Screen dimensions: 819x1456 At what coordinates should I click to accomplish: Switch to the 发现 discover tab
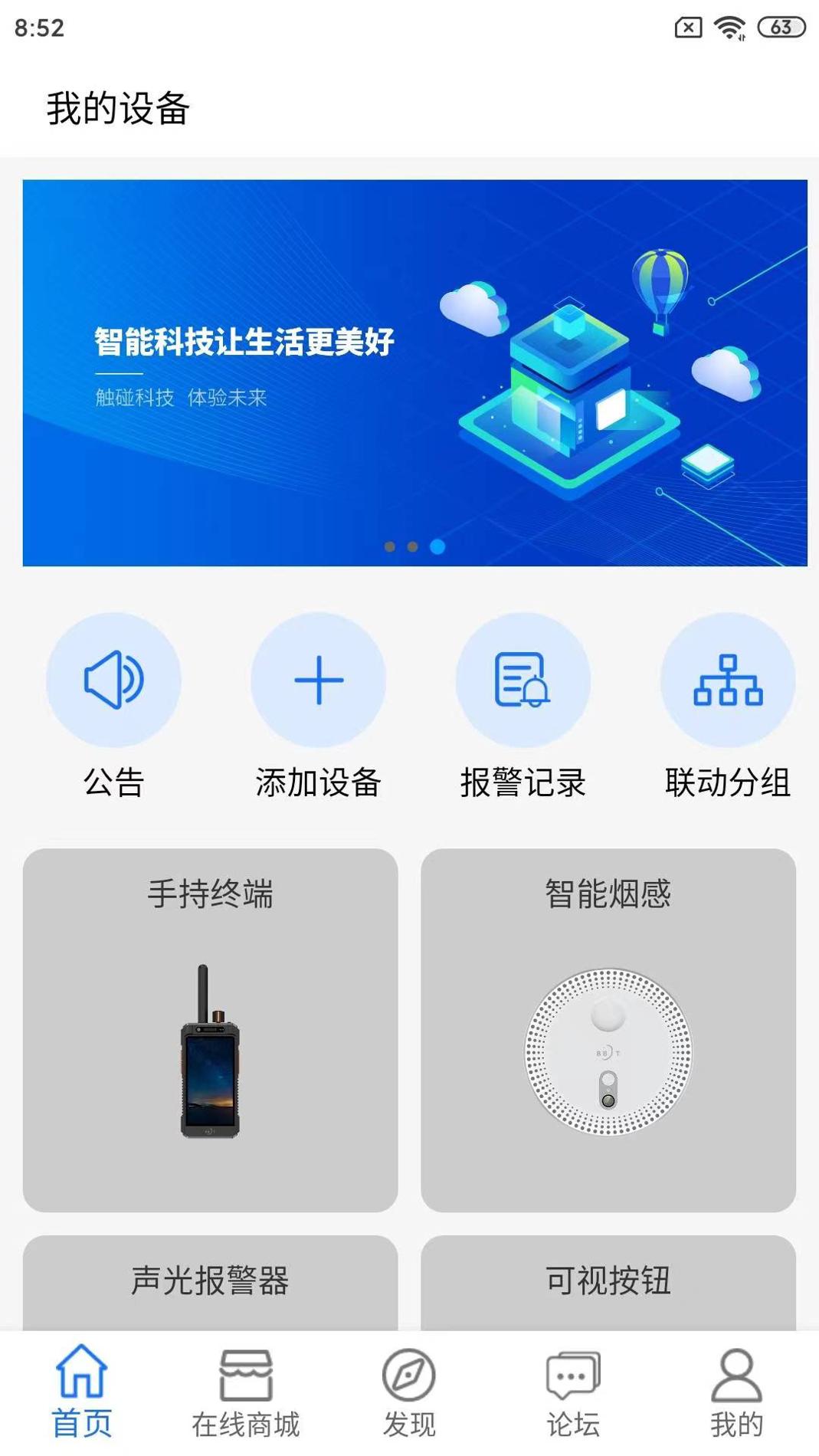coord(409,1392)
